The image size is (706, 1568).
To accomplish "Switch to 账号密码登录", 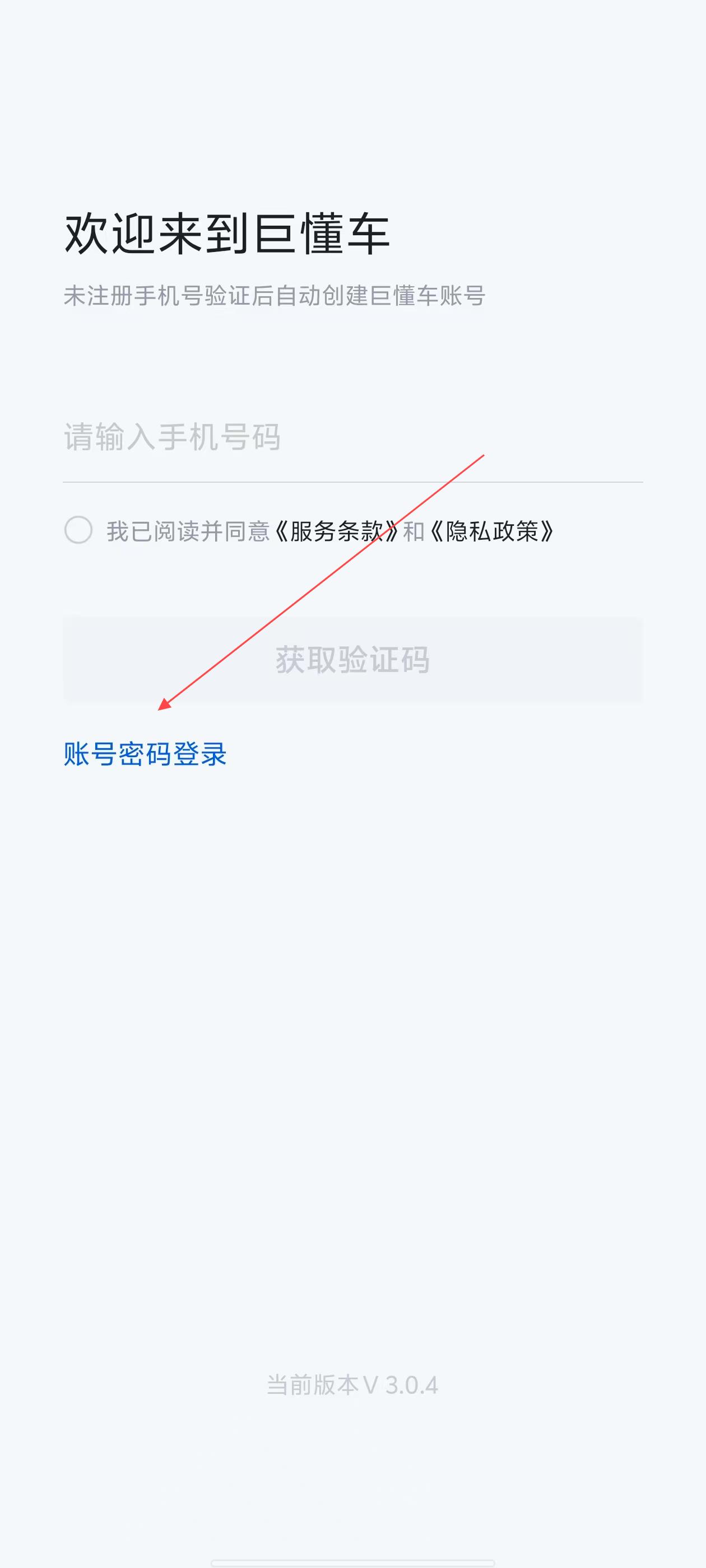I will (145, 754).
